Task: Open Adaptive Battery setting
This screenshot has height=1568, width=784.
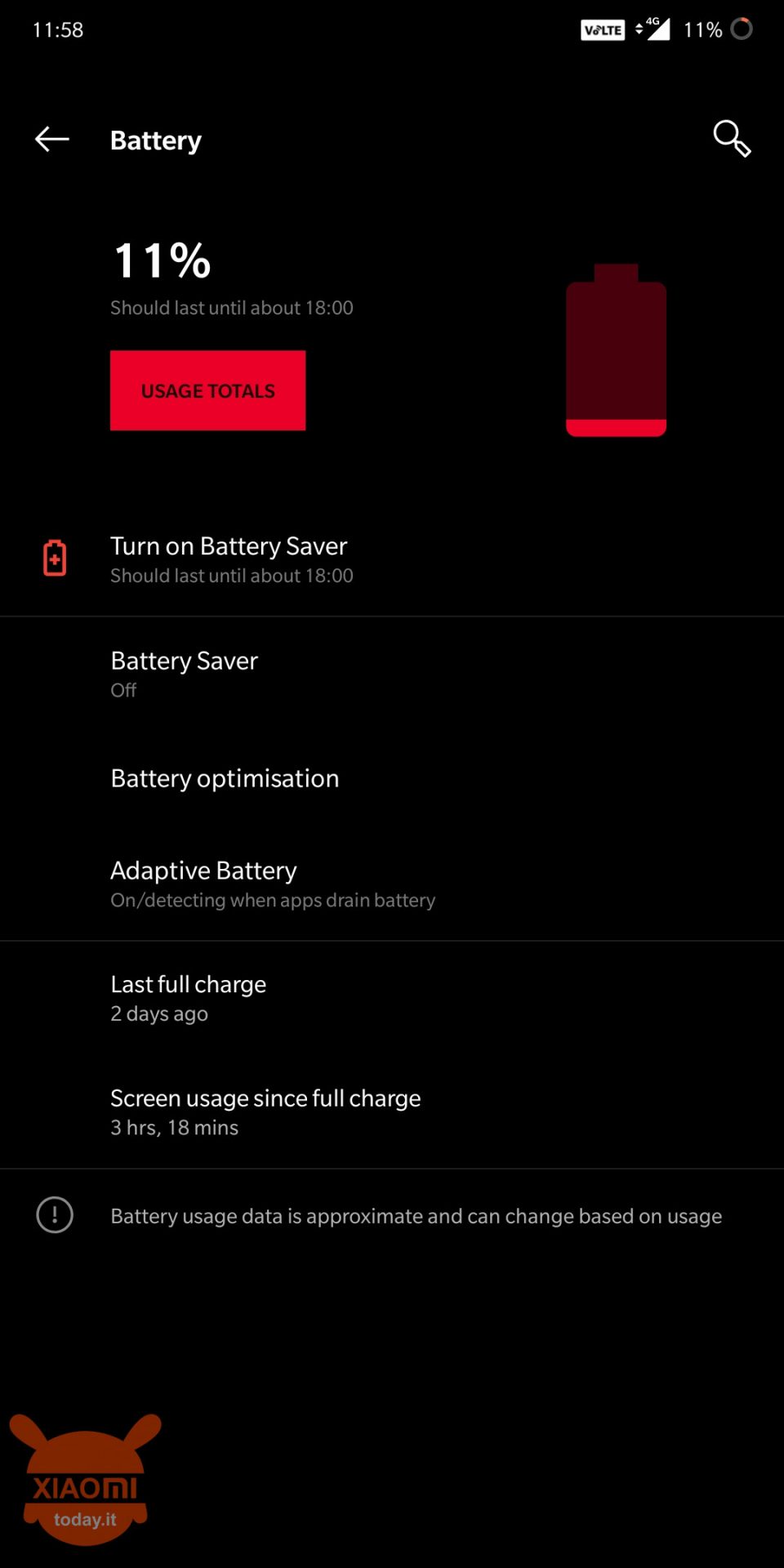Action: coord(392,884)
